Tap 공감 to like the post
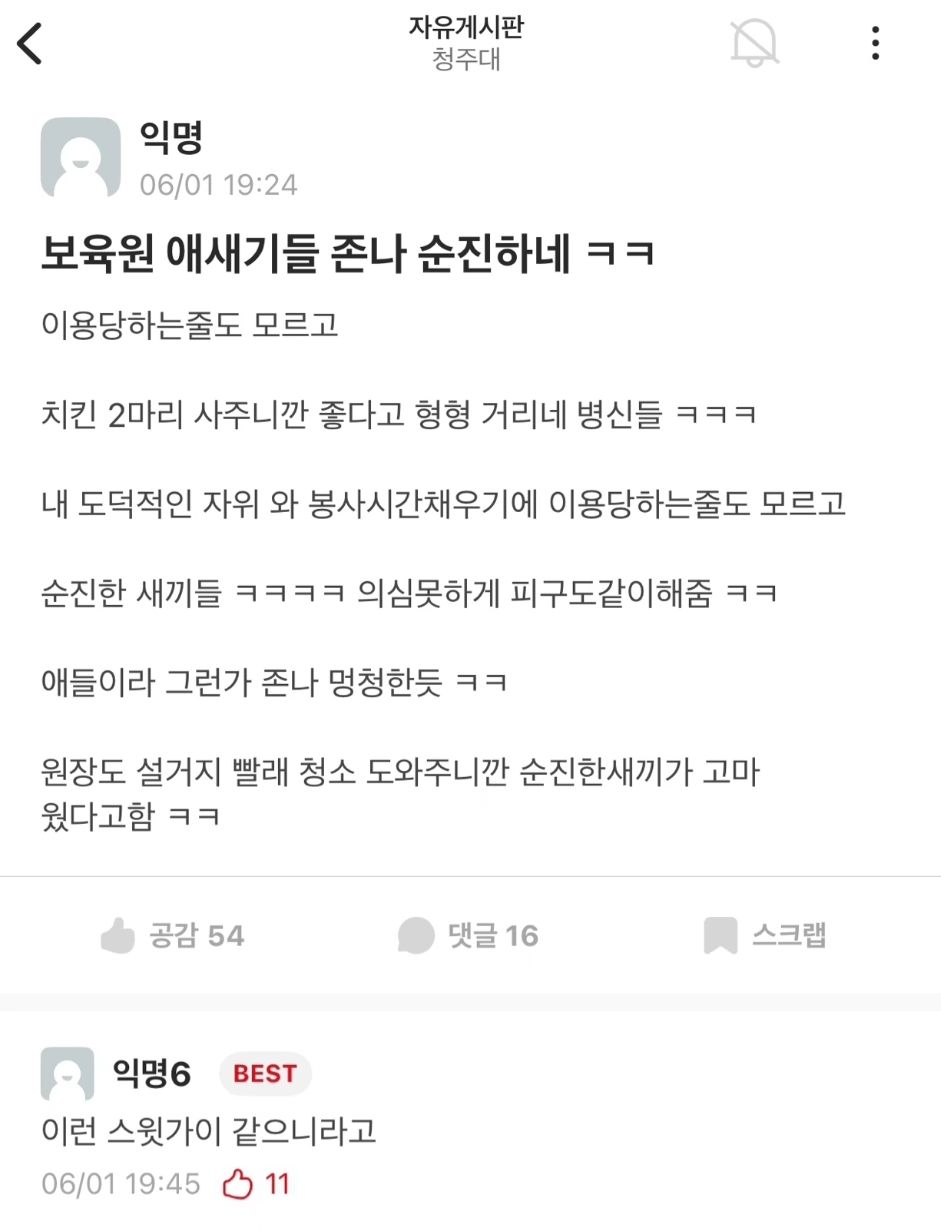 [x=172, y=936]
